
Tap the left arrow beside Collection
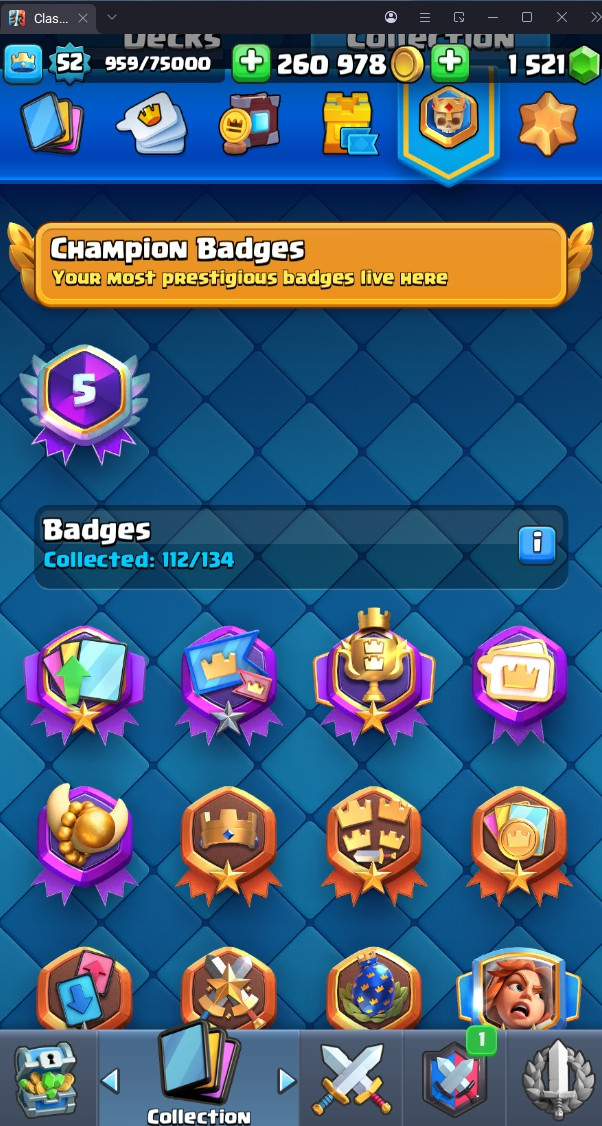(111, 1080)
